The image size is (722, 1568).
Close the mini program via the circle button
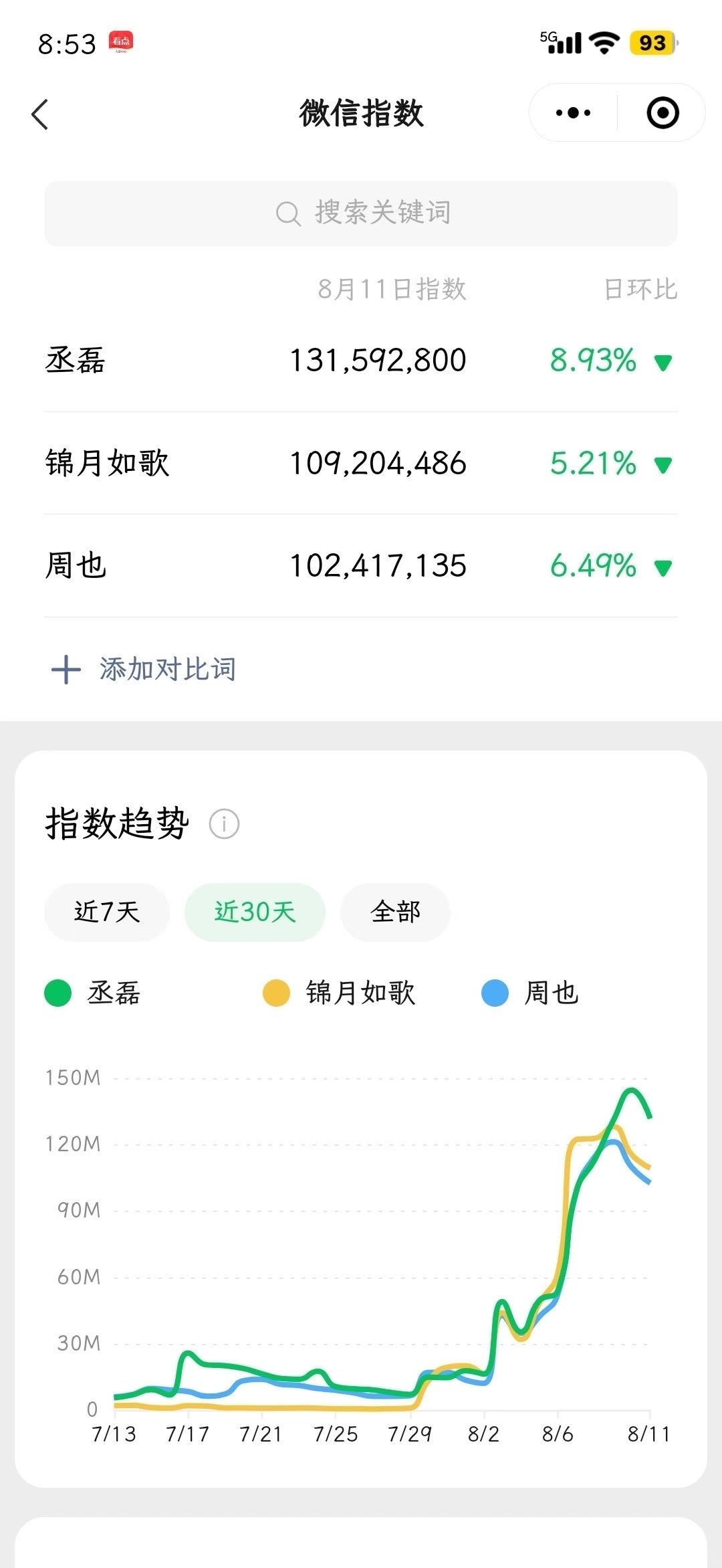pos(663,112)
